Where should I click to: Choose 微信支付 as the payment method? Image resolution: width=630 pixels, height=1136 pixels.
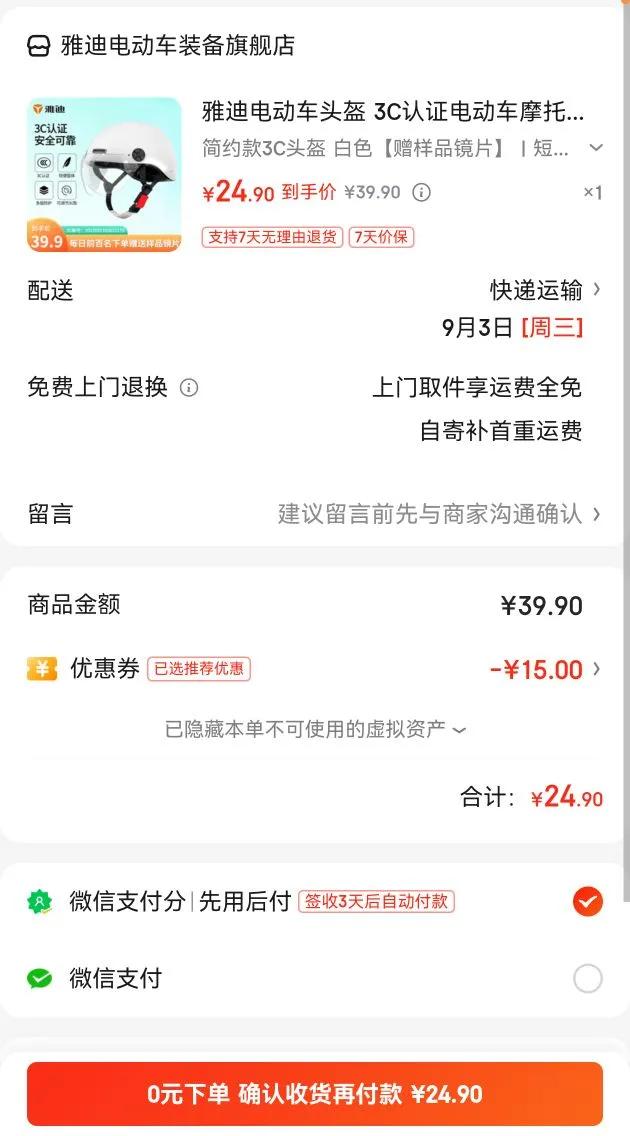pos(587,978)
